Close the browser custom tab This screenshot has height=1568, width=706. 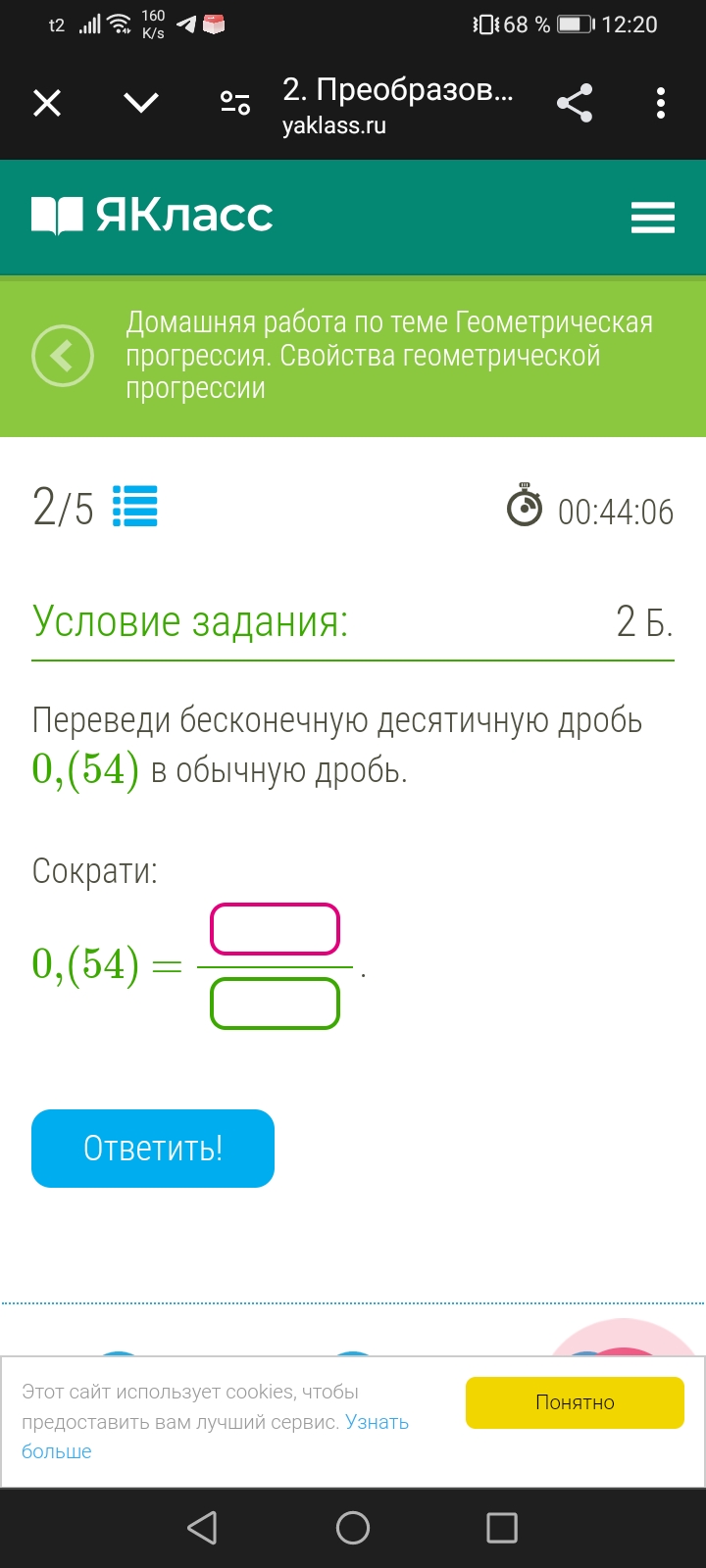click(47, 103)
